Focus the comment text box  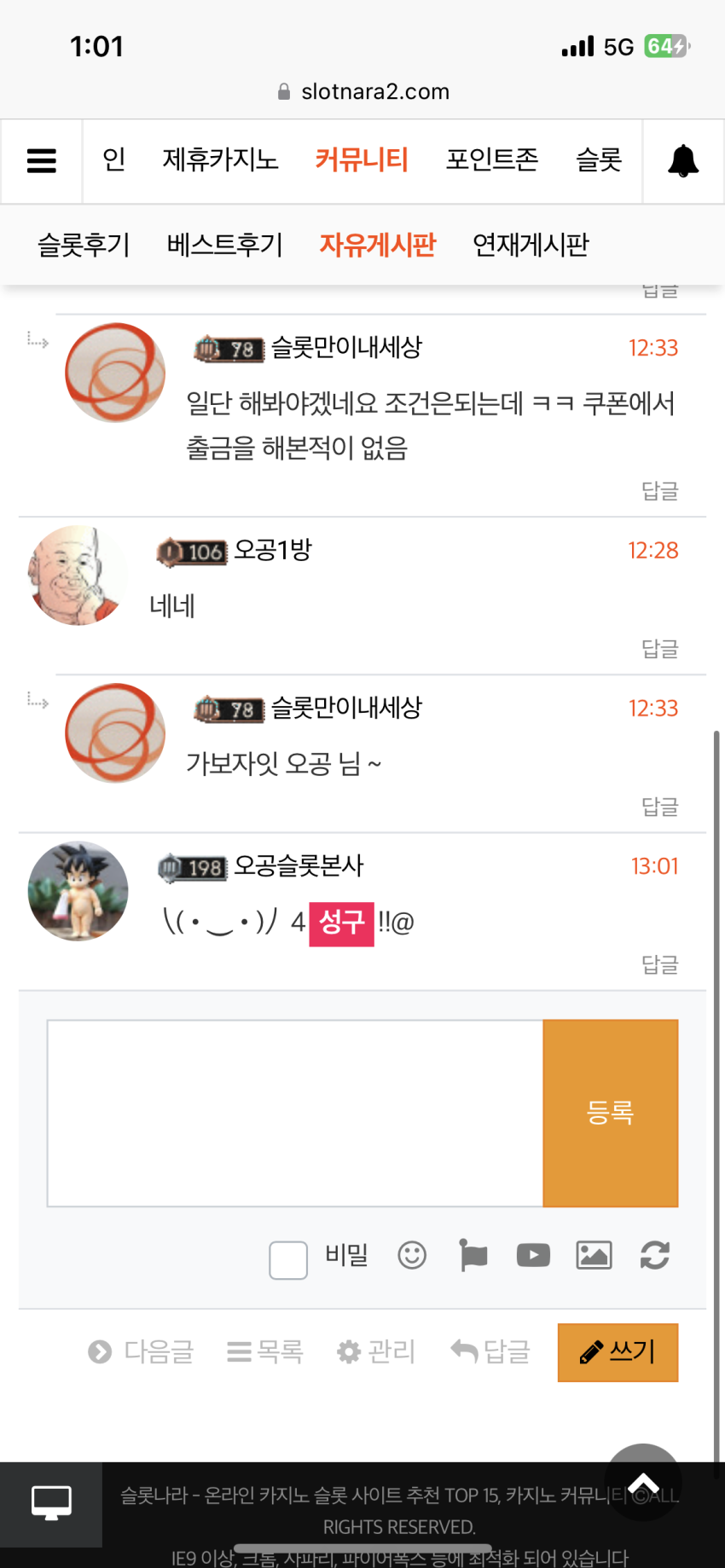tap(295, 1113)
